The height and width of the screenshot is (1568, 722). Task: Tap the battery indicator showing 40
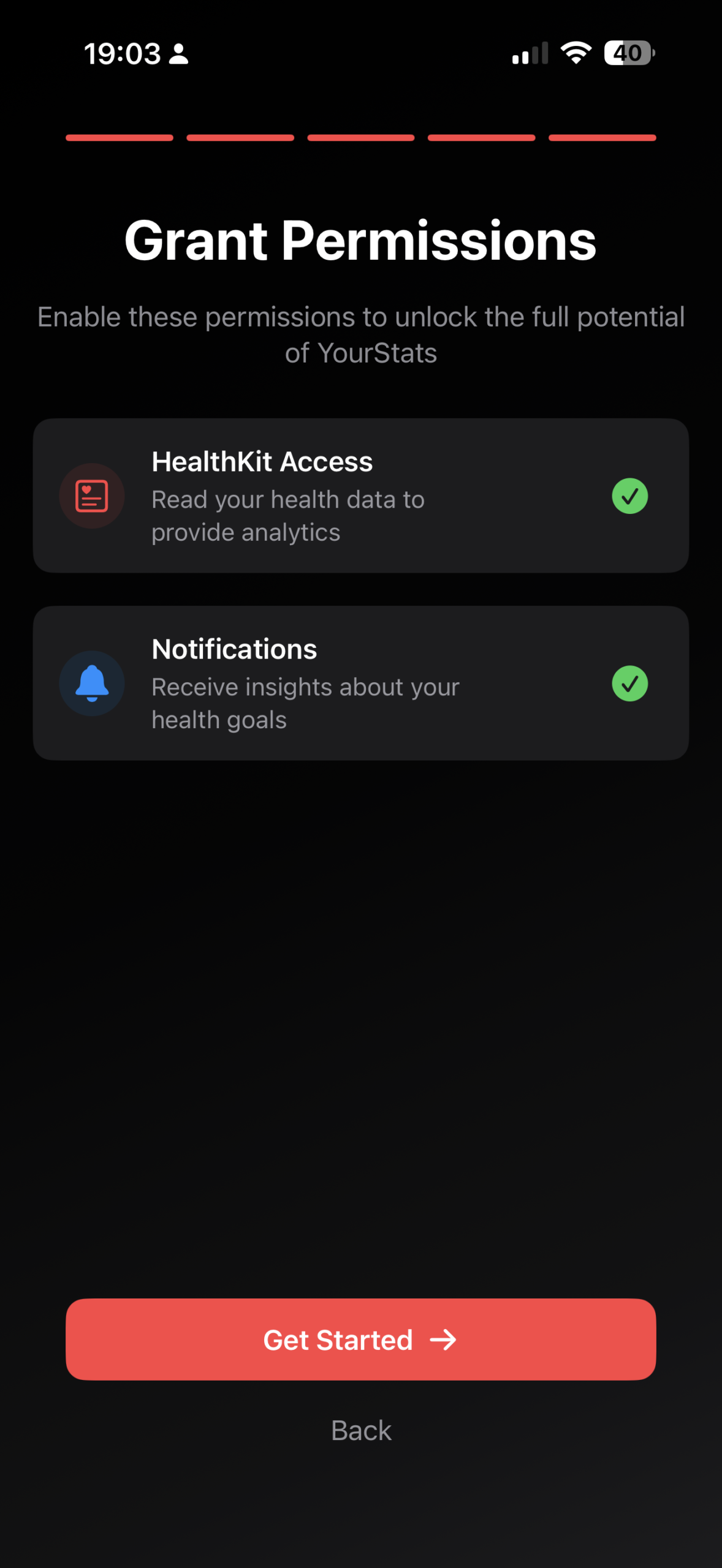(627, 53)
